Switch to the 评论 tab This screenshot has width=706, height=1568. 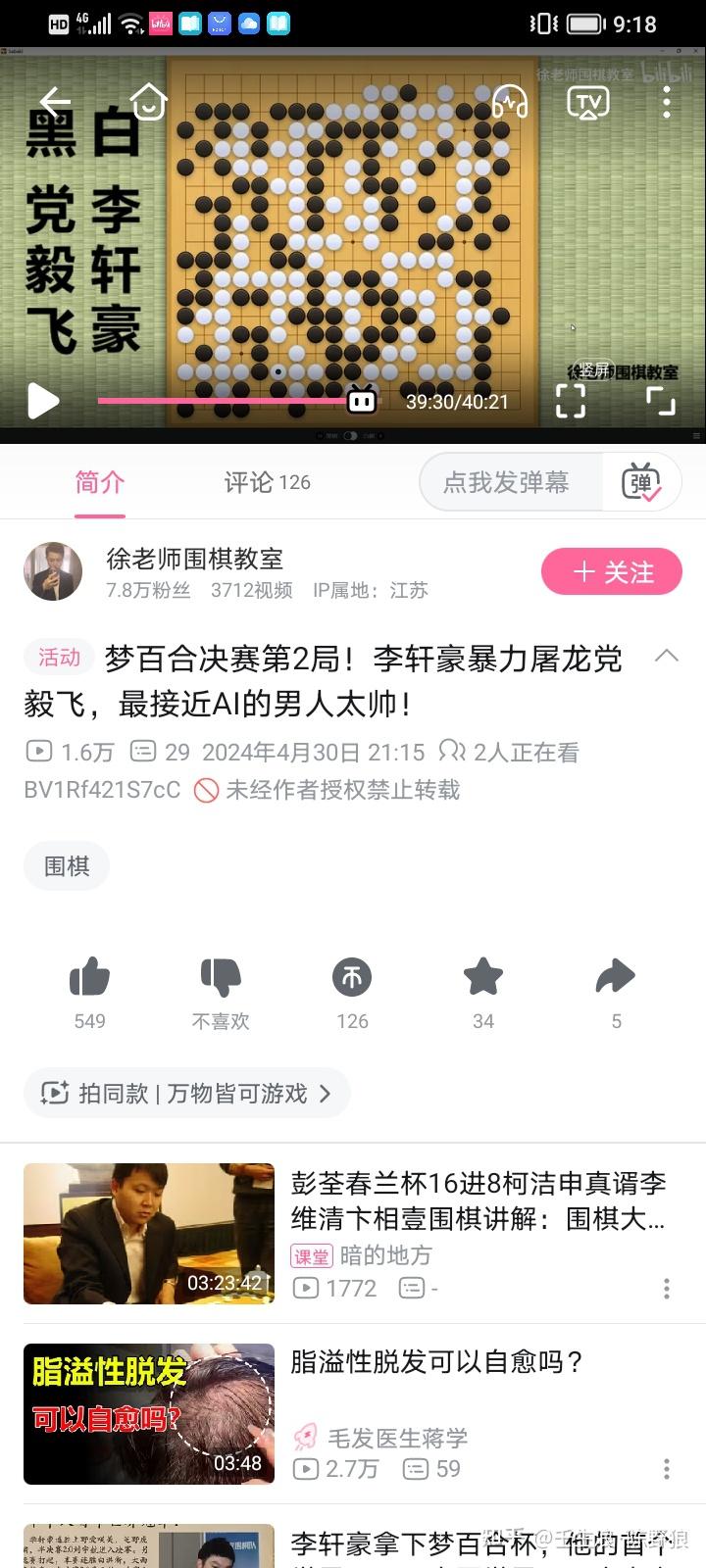(267, 482)
